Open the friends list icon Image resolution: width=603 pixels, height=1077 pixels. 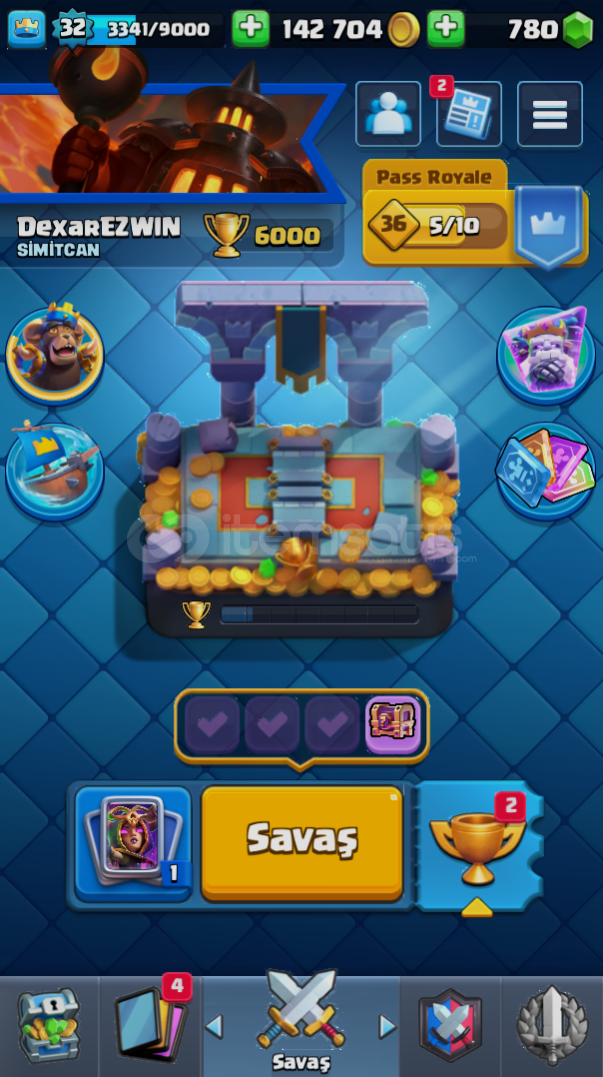(x=388, y=115)
